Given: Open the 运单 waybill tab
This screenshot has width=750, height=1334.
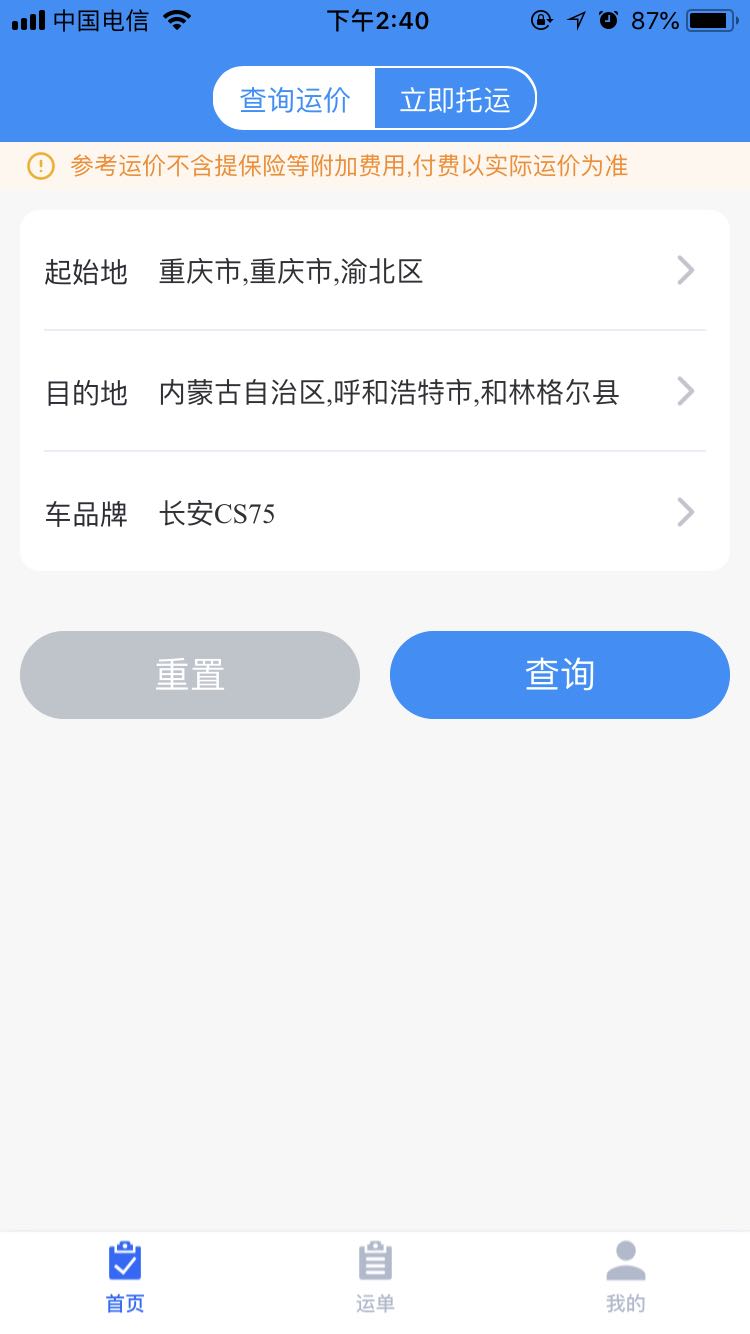Looking at the screenshot, I should pyautogui.click(x=375, y=1277).
